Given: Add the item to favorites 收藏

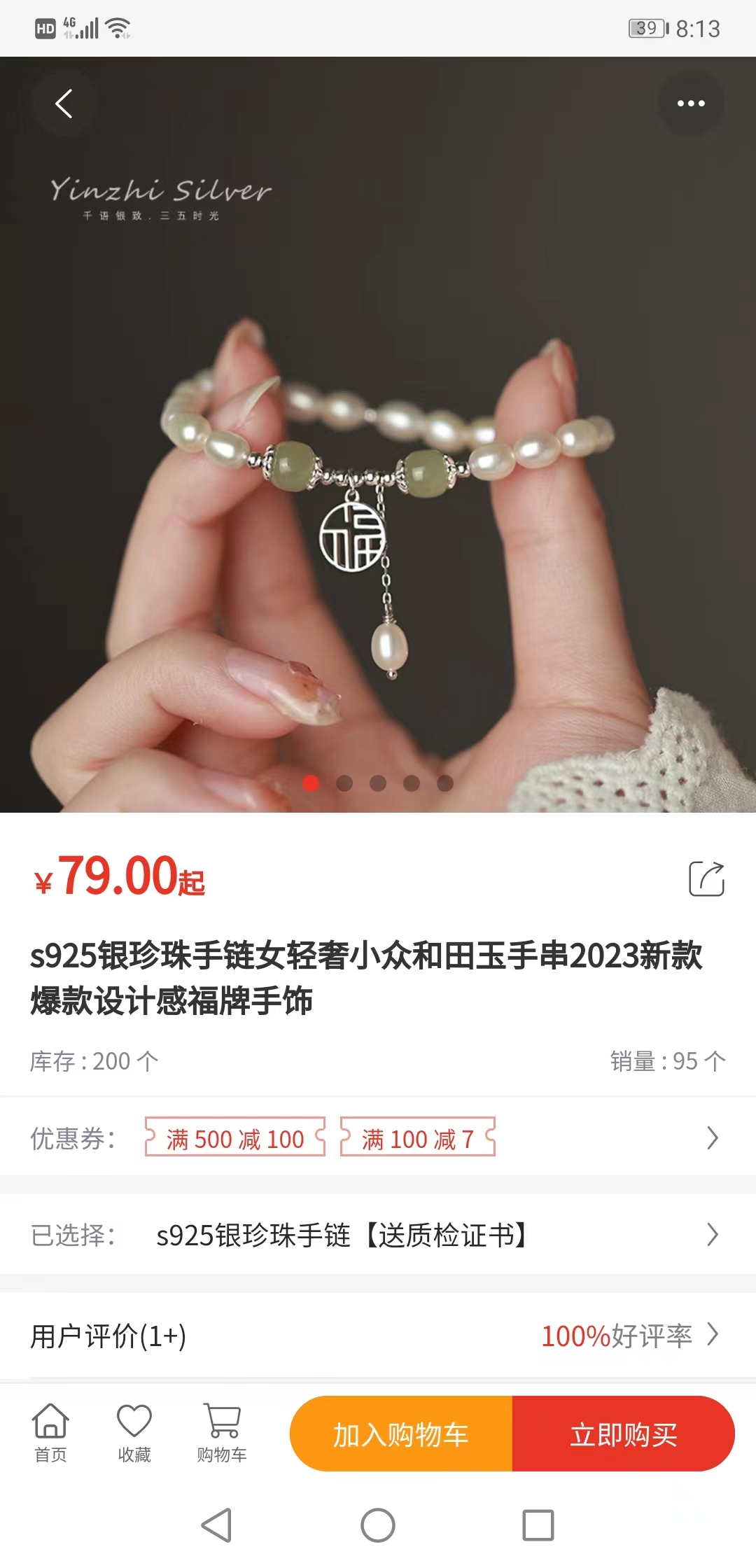Looking at the screenshot, I should coord(134,1434).
